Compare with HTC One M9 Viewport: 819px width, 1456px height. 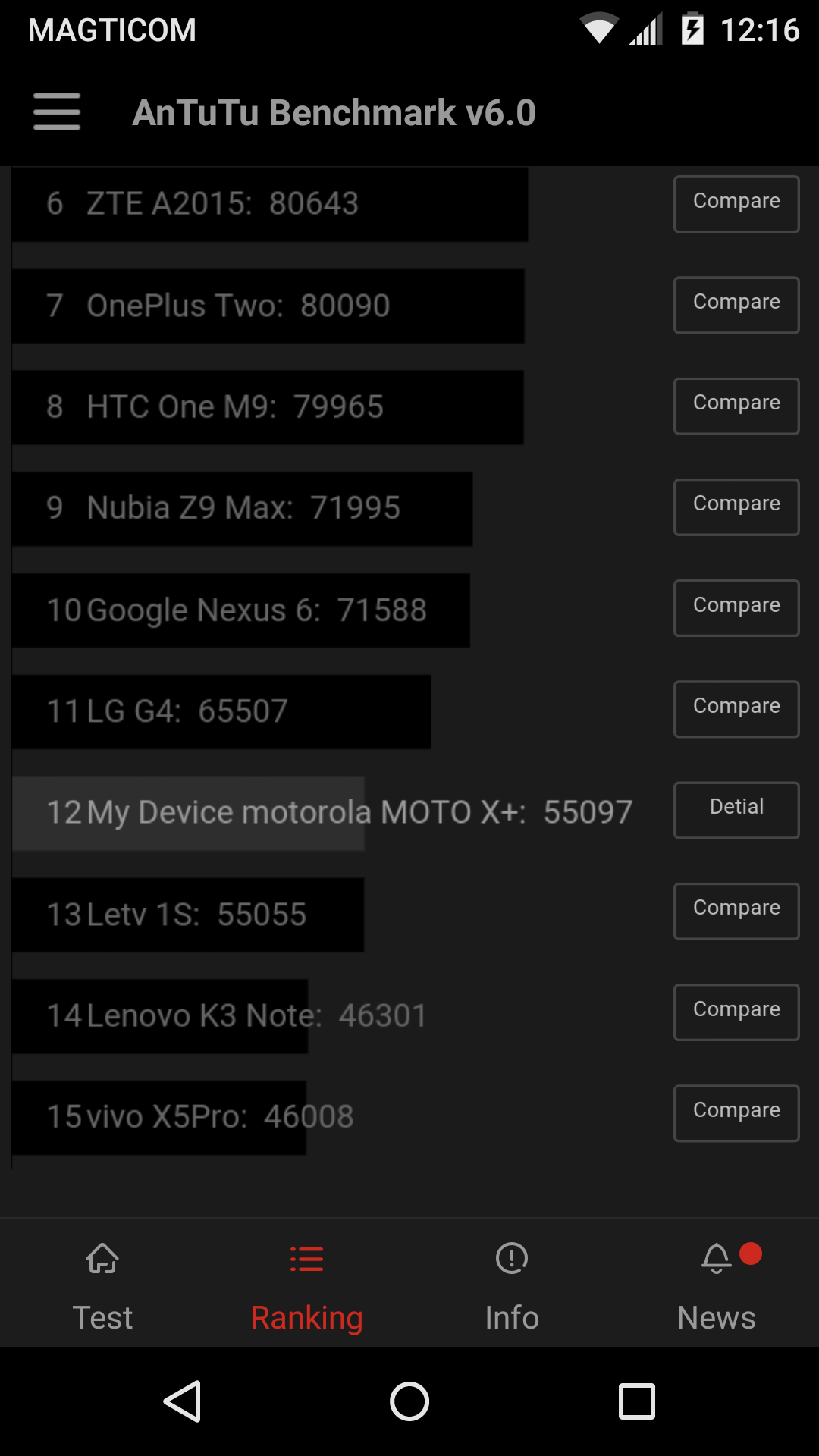736,406
